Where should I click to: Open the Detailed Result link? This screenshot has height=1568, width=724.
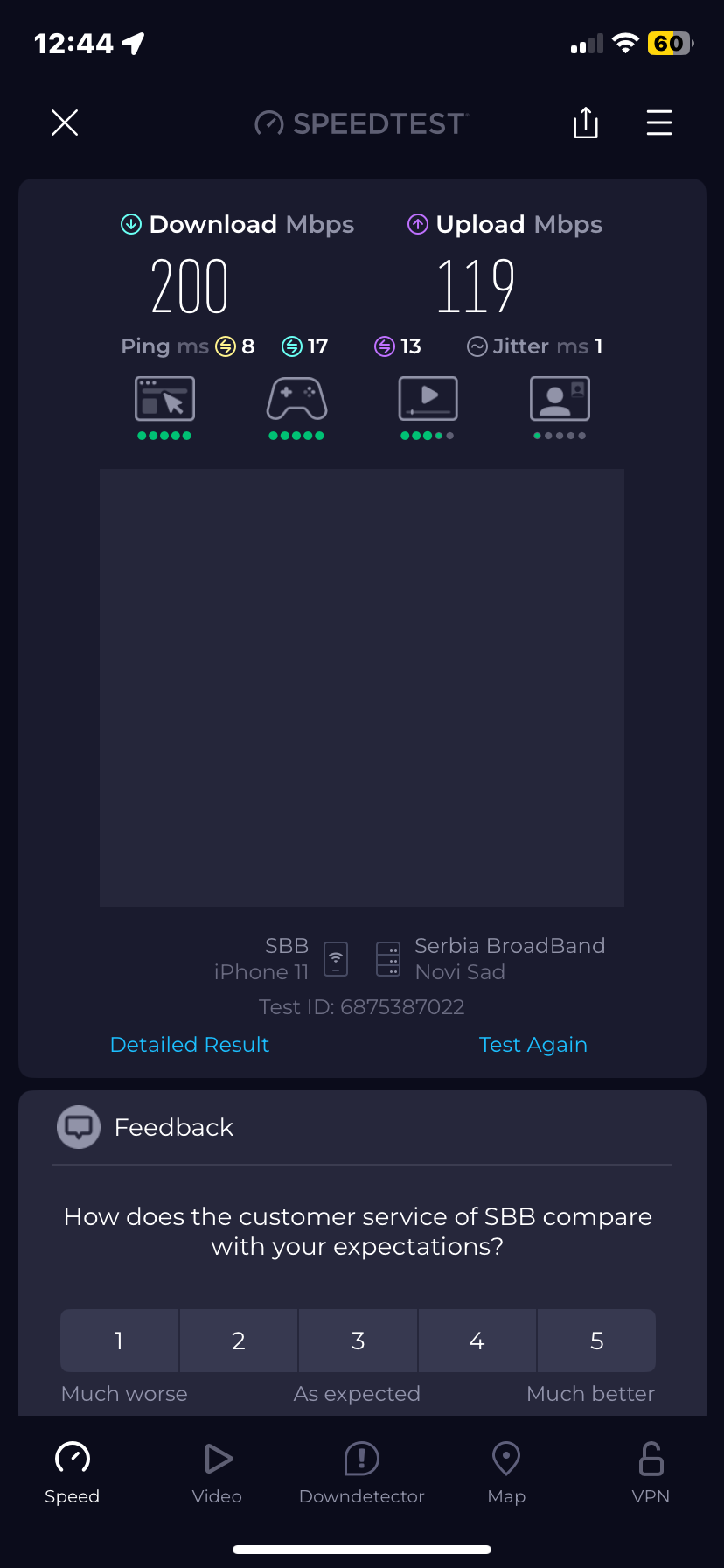(190, 1044)
